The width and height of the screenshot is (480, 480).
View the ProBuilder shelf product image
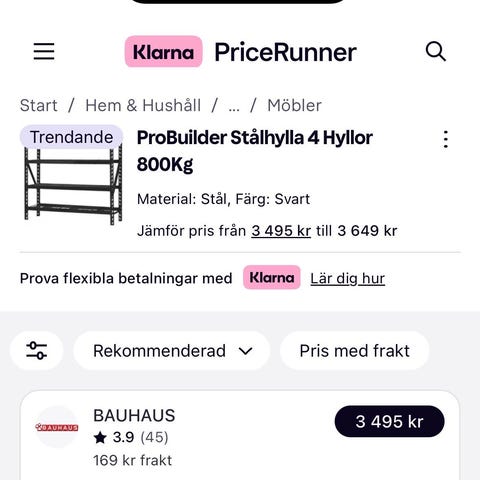[73, 183]
